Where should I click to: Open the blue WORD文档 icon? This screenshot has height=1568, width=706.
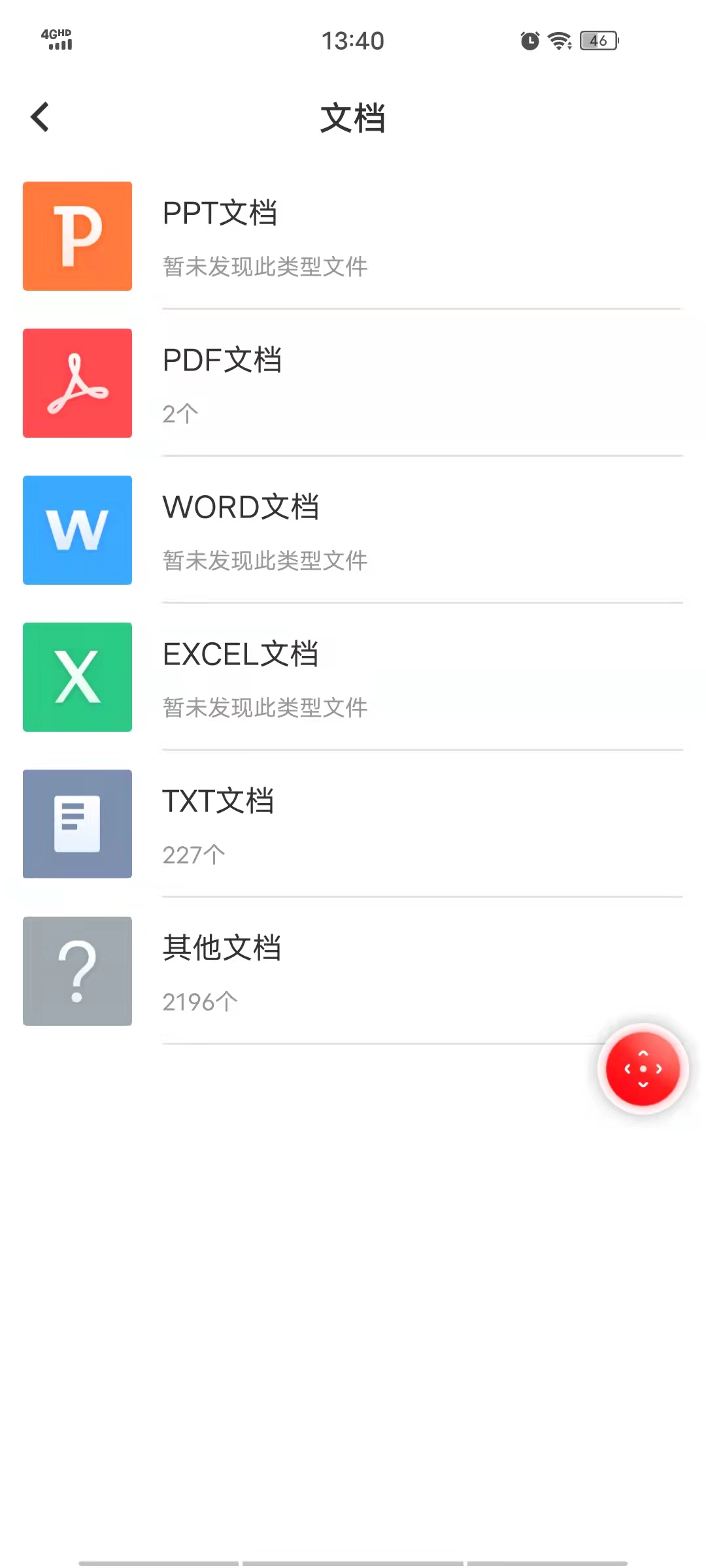coord(76,531)
